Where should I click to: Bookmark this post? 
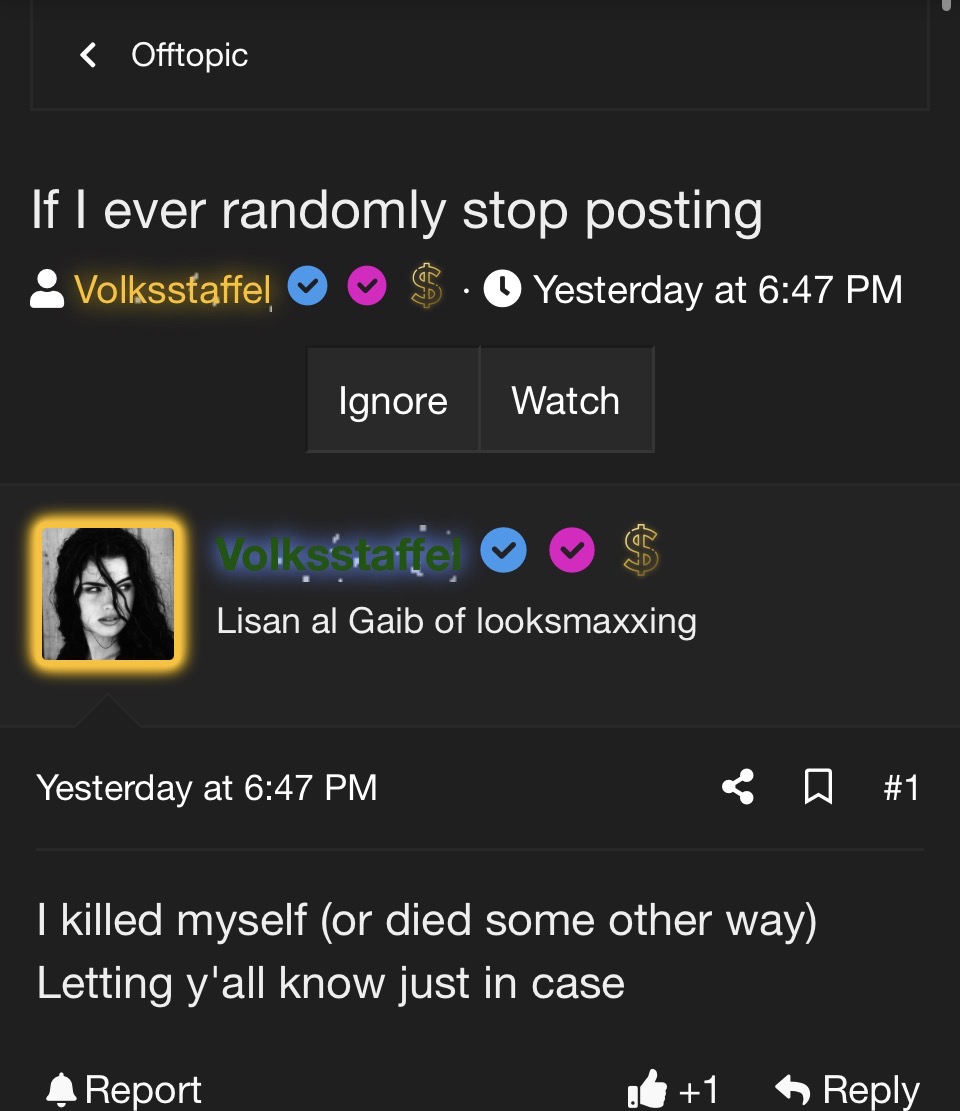tap(818, 787)
